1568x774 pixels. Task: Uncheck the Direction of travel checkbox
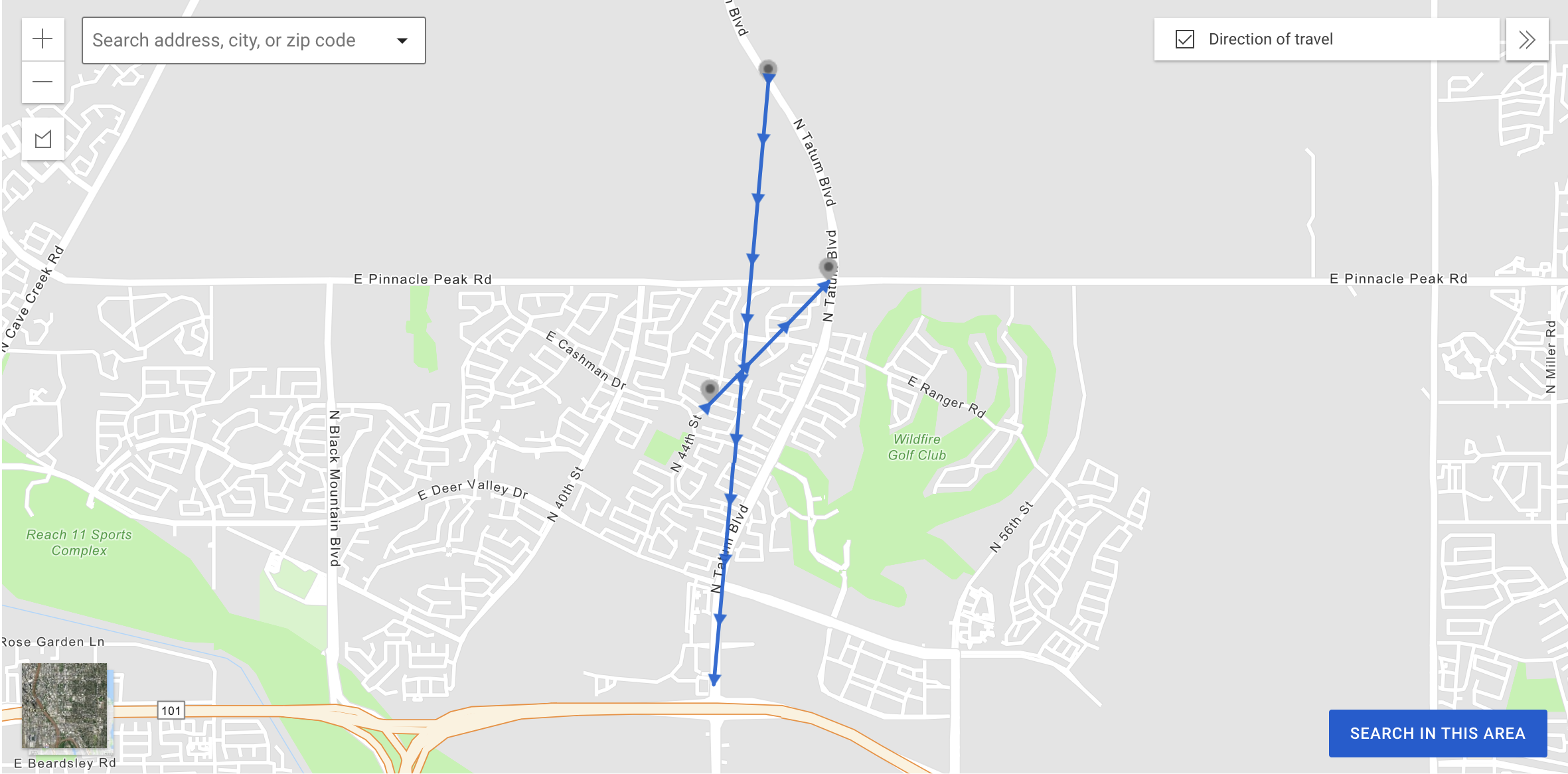(1185, 40)
